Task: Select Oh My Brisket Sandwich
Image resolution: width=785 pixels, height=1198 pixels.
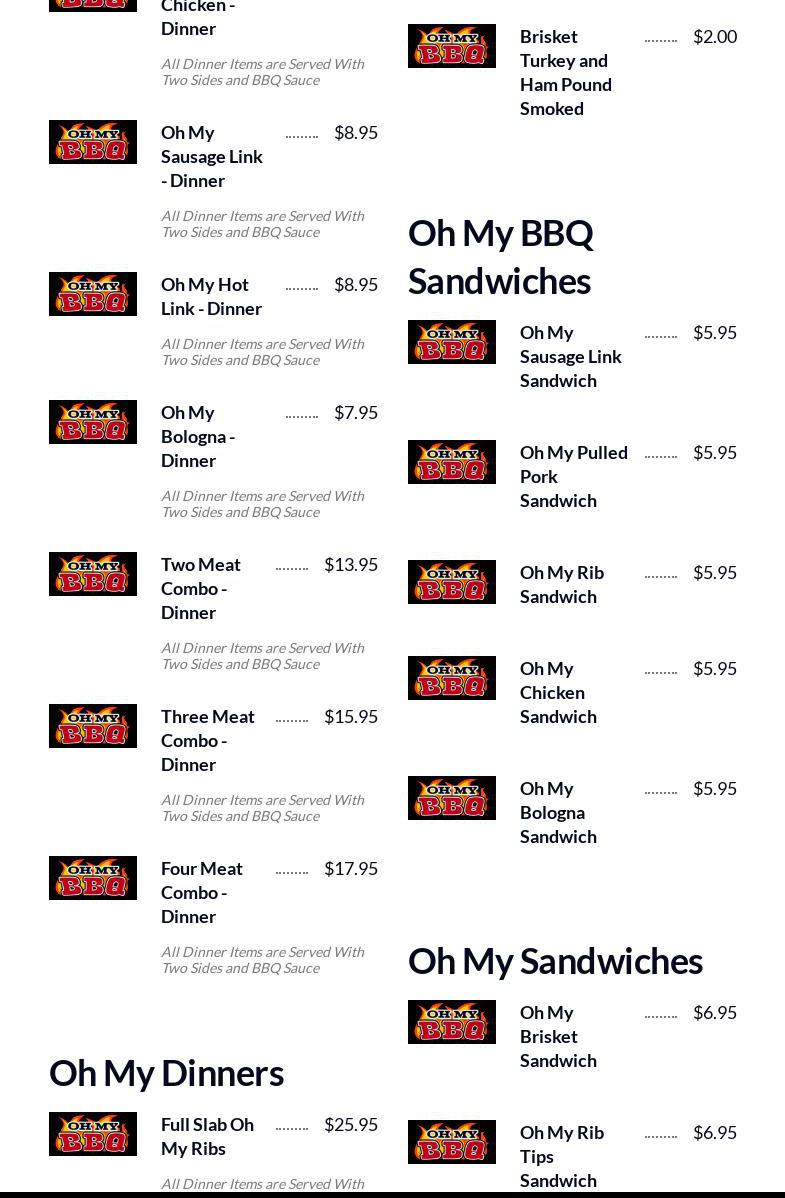Action: [557, 1036]
